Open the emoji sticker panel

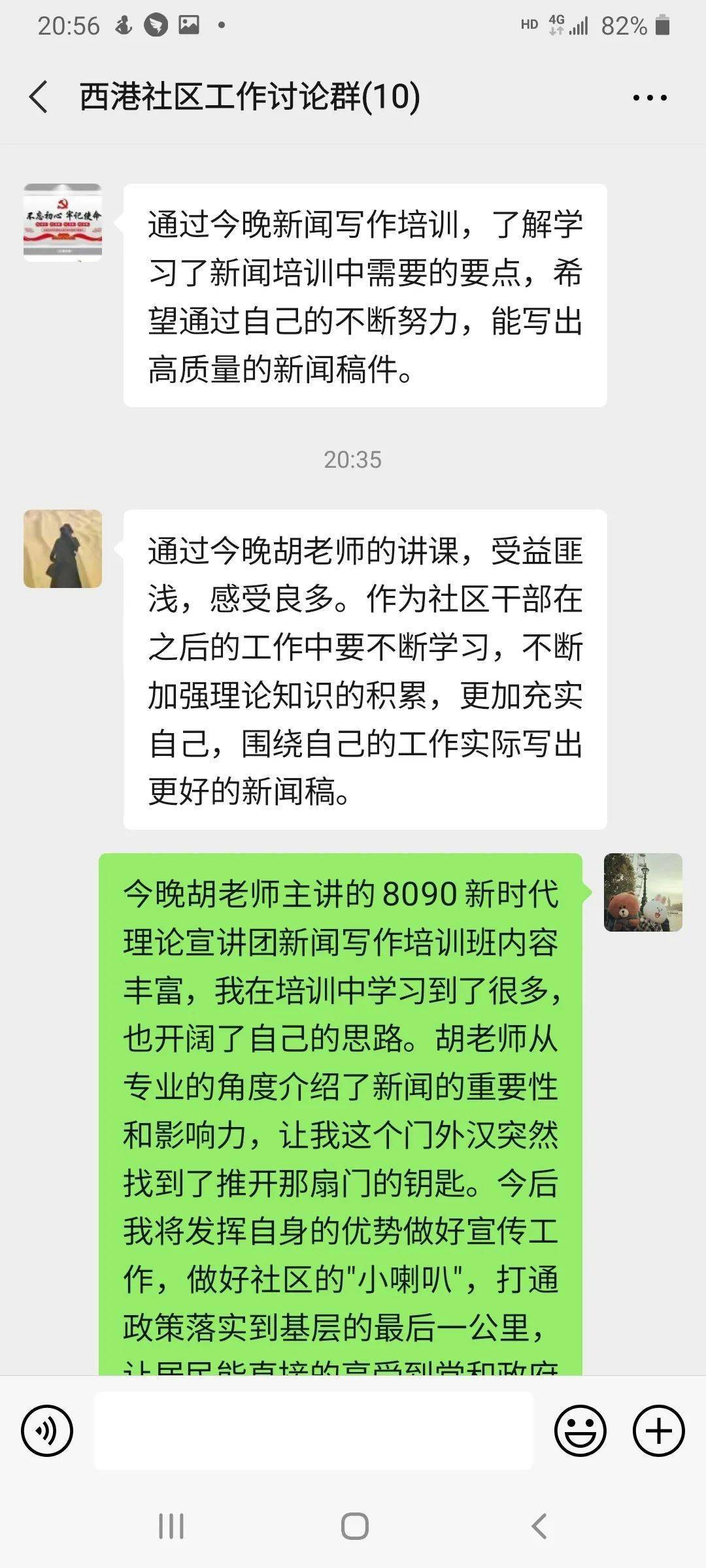(x=580, y=1431)
